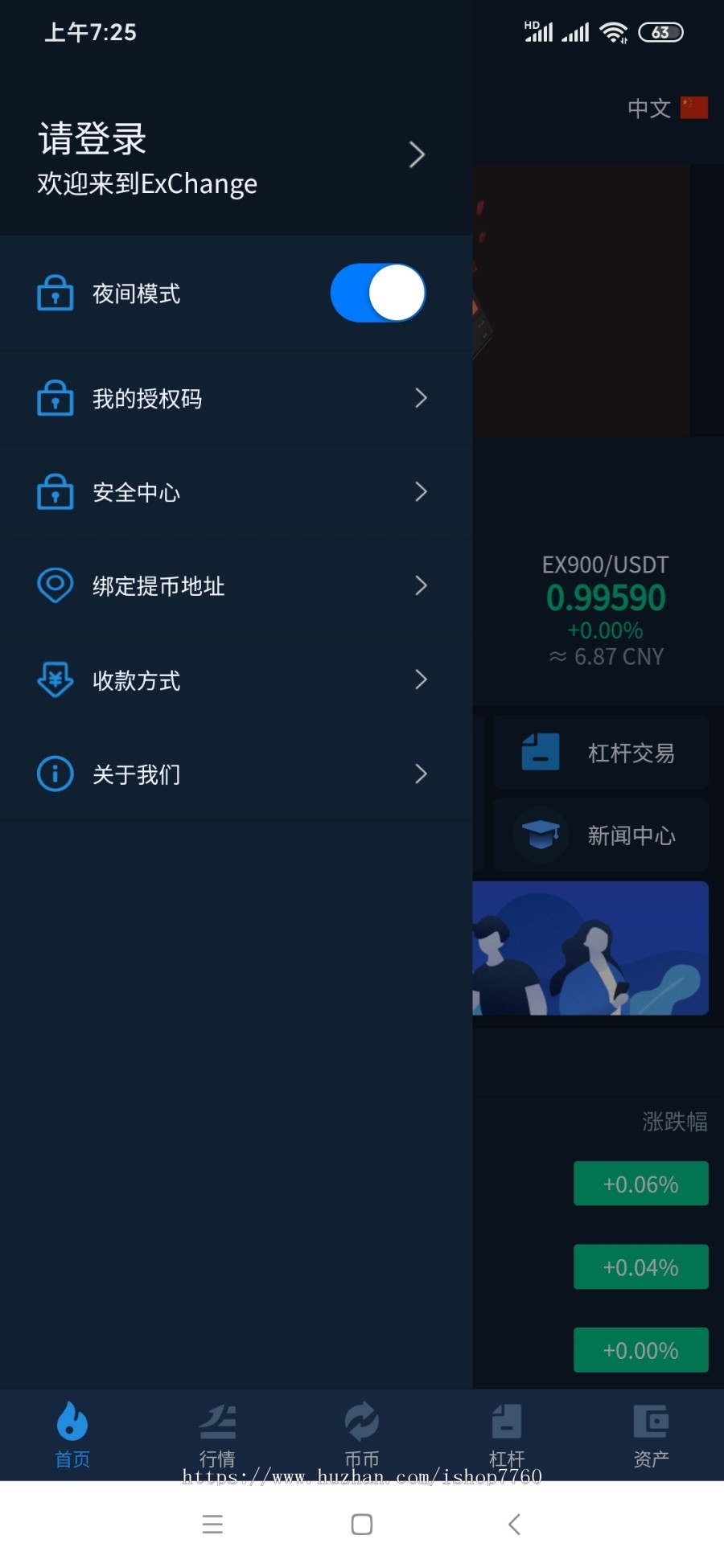Open the 新闻中心 news center icon
This screenshot has height=1568, width=724.
(x=541, y=835)
